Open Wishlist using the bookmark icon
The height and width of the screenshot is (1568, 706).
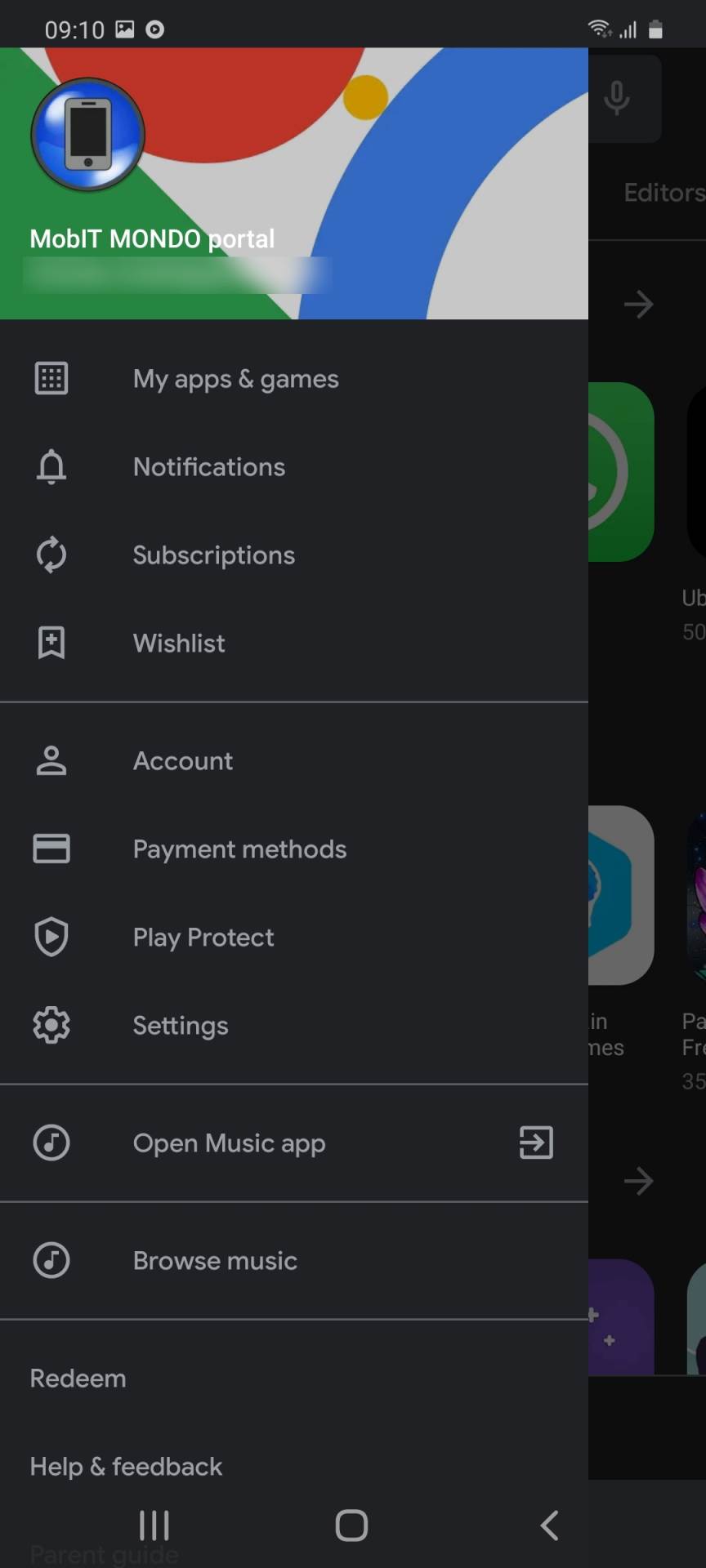51,643
